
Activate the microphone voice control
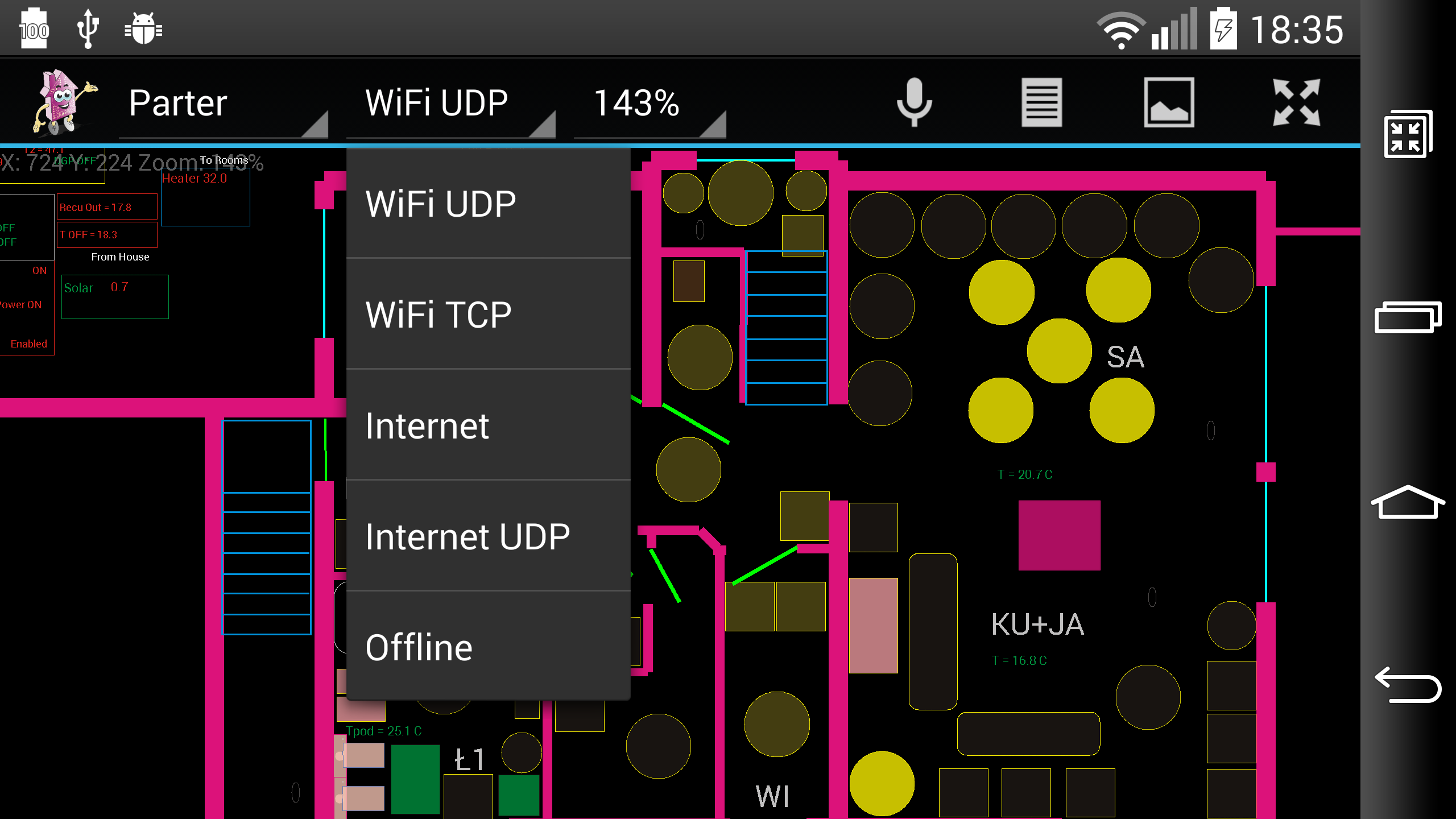click(914, 102)
